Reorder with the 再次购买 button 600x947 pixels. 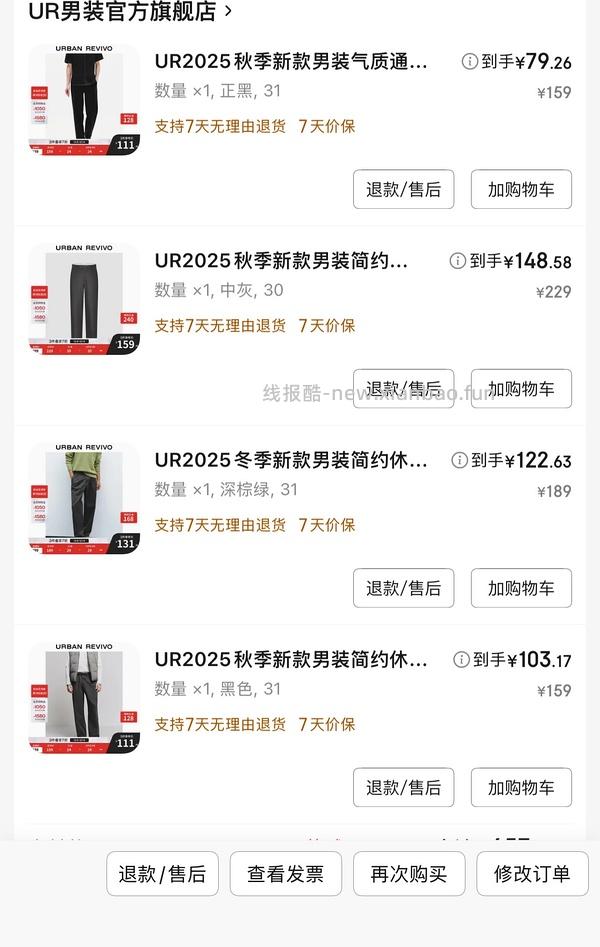click(409, 874)
